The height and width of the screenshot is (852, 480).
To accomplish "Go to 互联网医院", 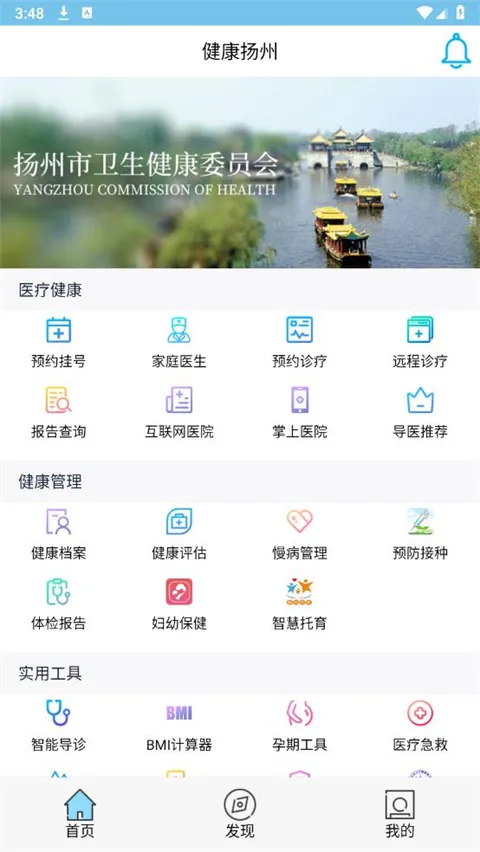I will 179,413.
